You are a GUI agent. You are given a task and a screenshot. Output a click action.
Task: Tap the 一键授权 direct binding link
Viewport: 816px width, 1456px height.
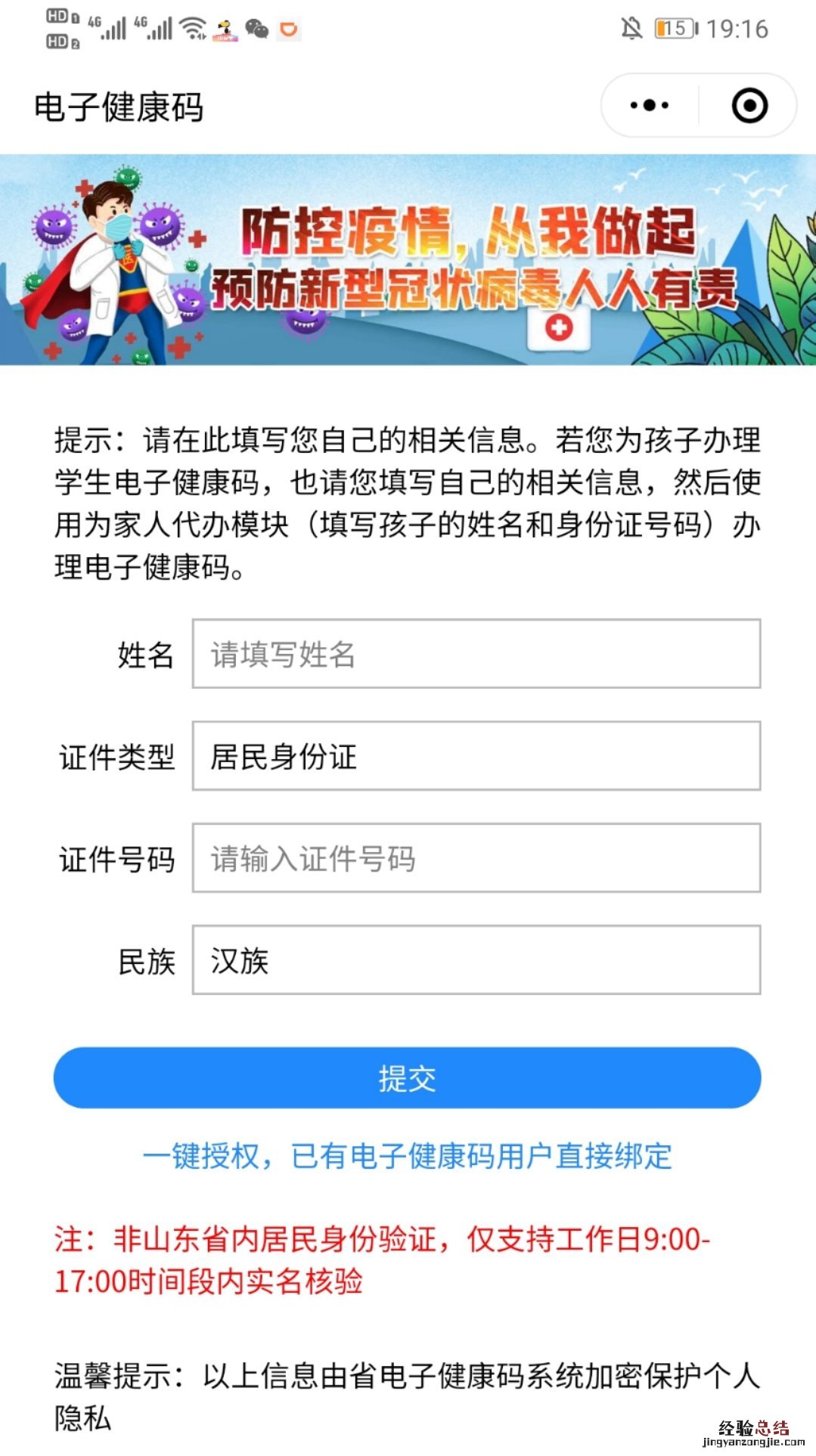coord(407,1156)
